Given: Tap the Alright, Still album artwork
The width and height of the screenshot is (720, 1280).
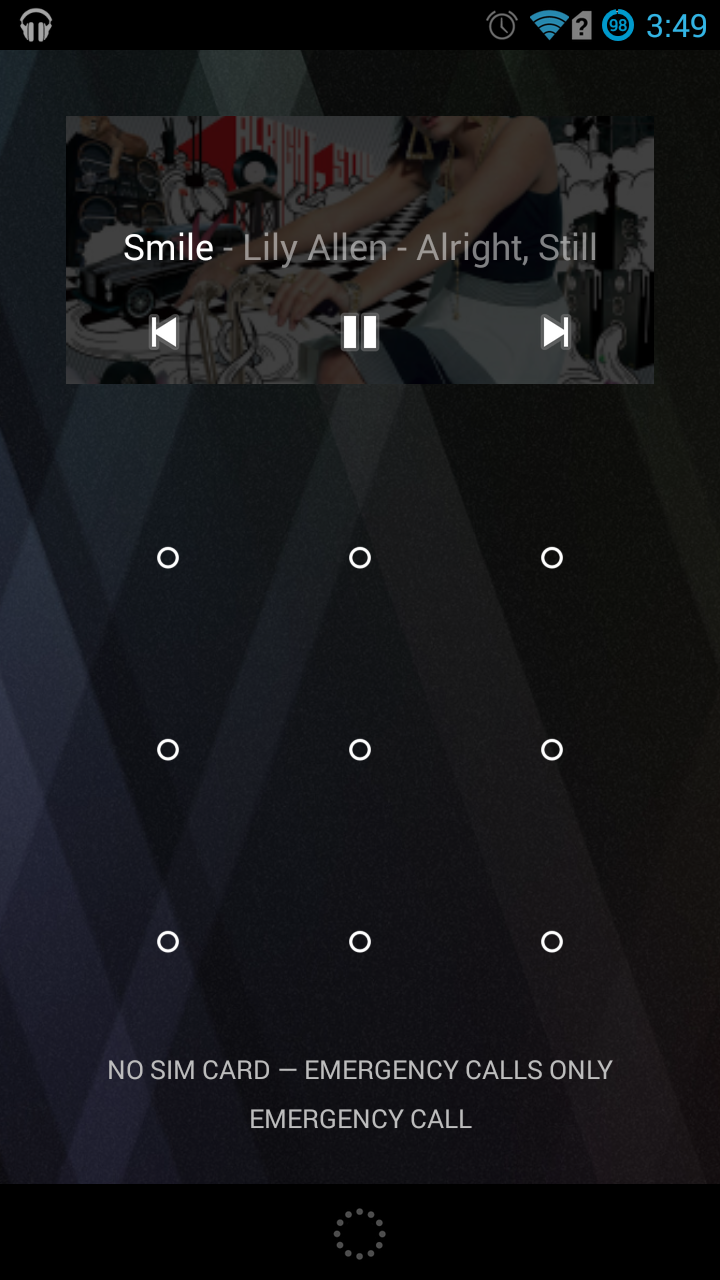Looking at the screenshot, I should [x=359, y=170].
